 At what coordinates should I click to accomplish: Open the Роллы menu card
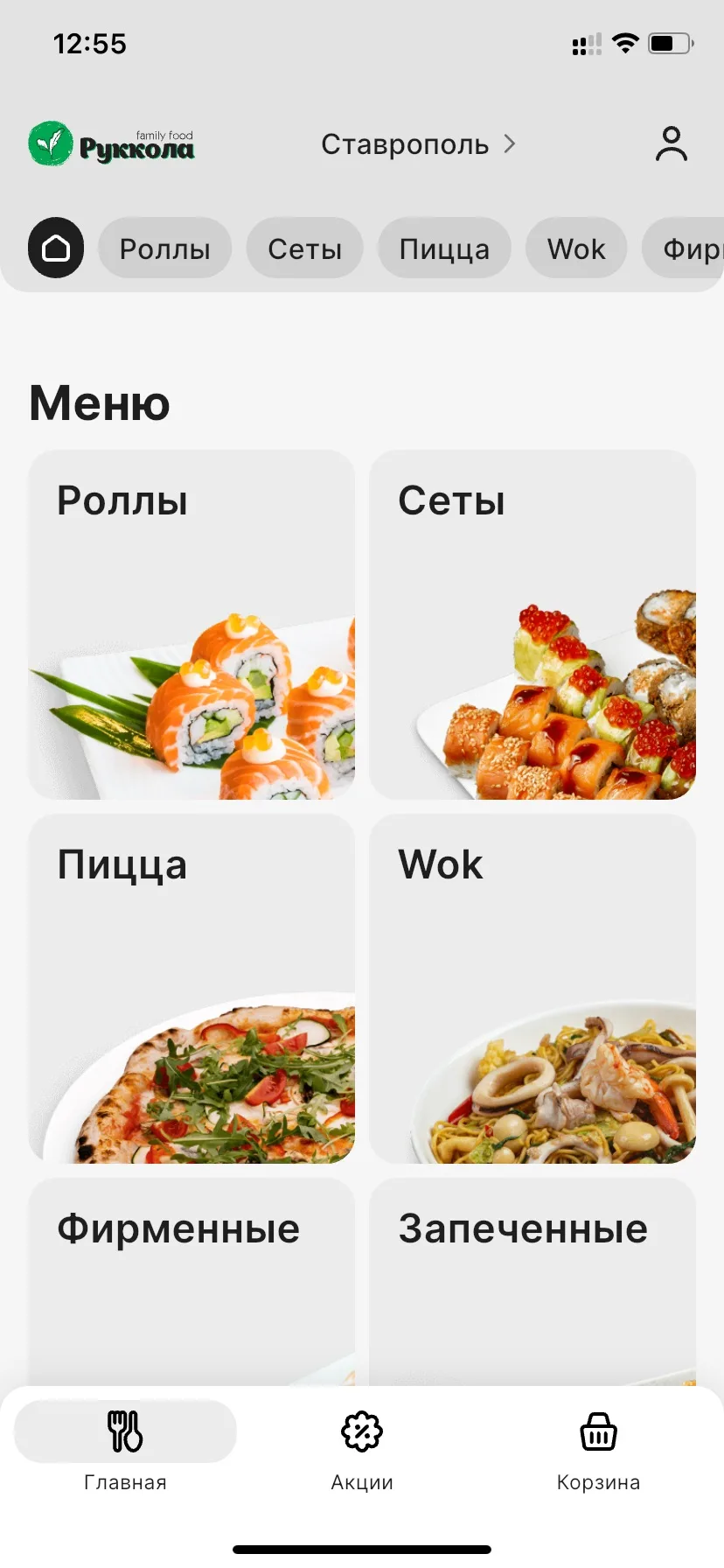coord(191,624)
